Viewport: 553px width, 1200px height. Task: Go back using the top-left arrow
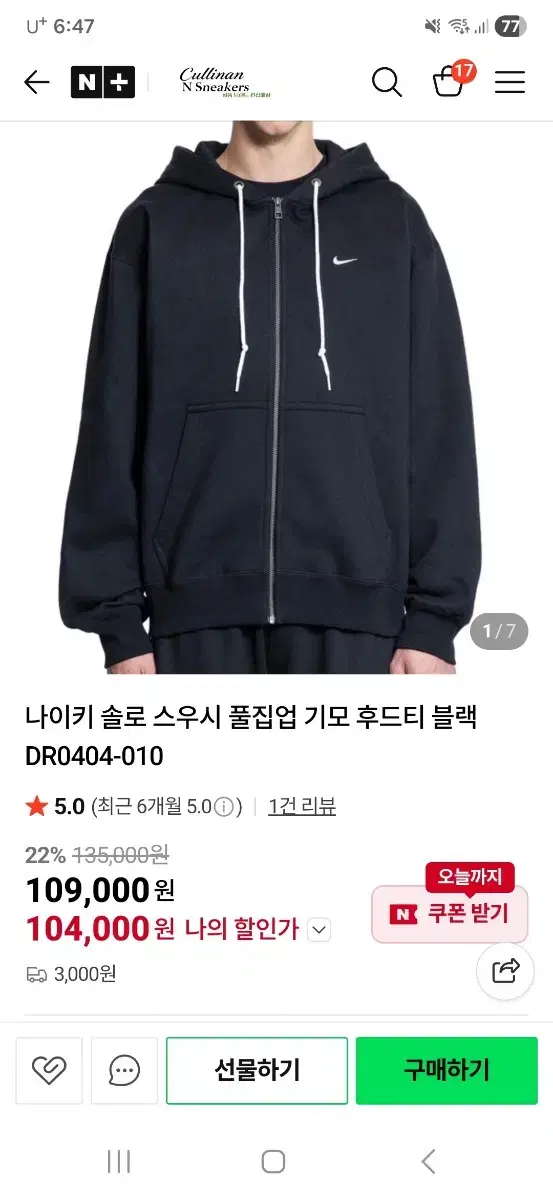[x=36, y=82]
